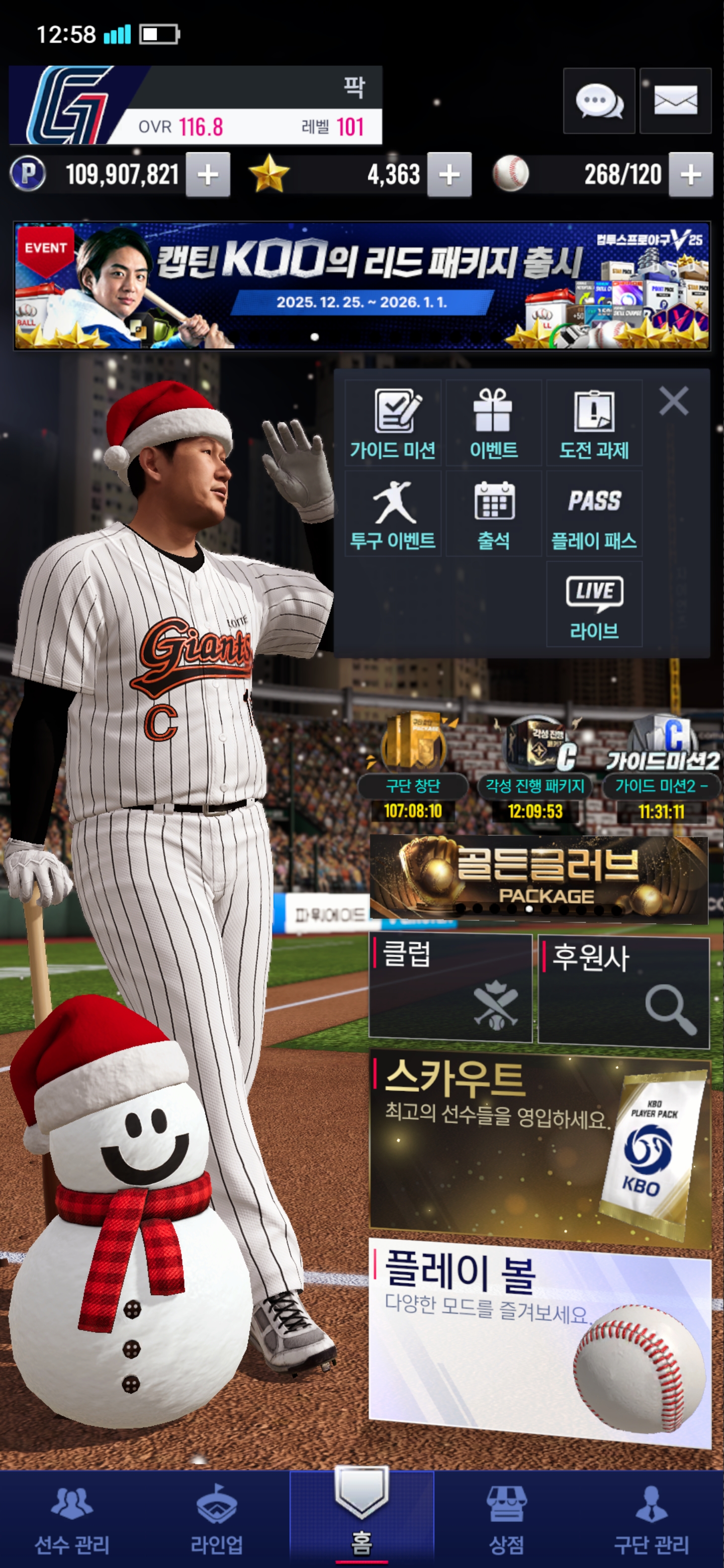Switch to the 상점 tab
The image size is (724, 1568).
[x=506, y=1519]
